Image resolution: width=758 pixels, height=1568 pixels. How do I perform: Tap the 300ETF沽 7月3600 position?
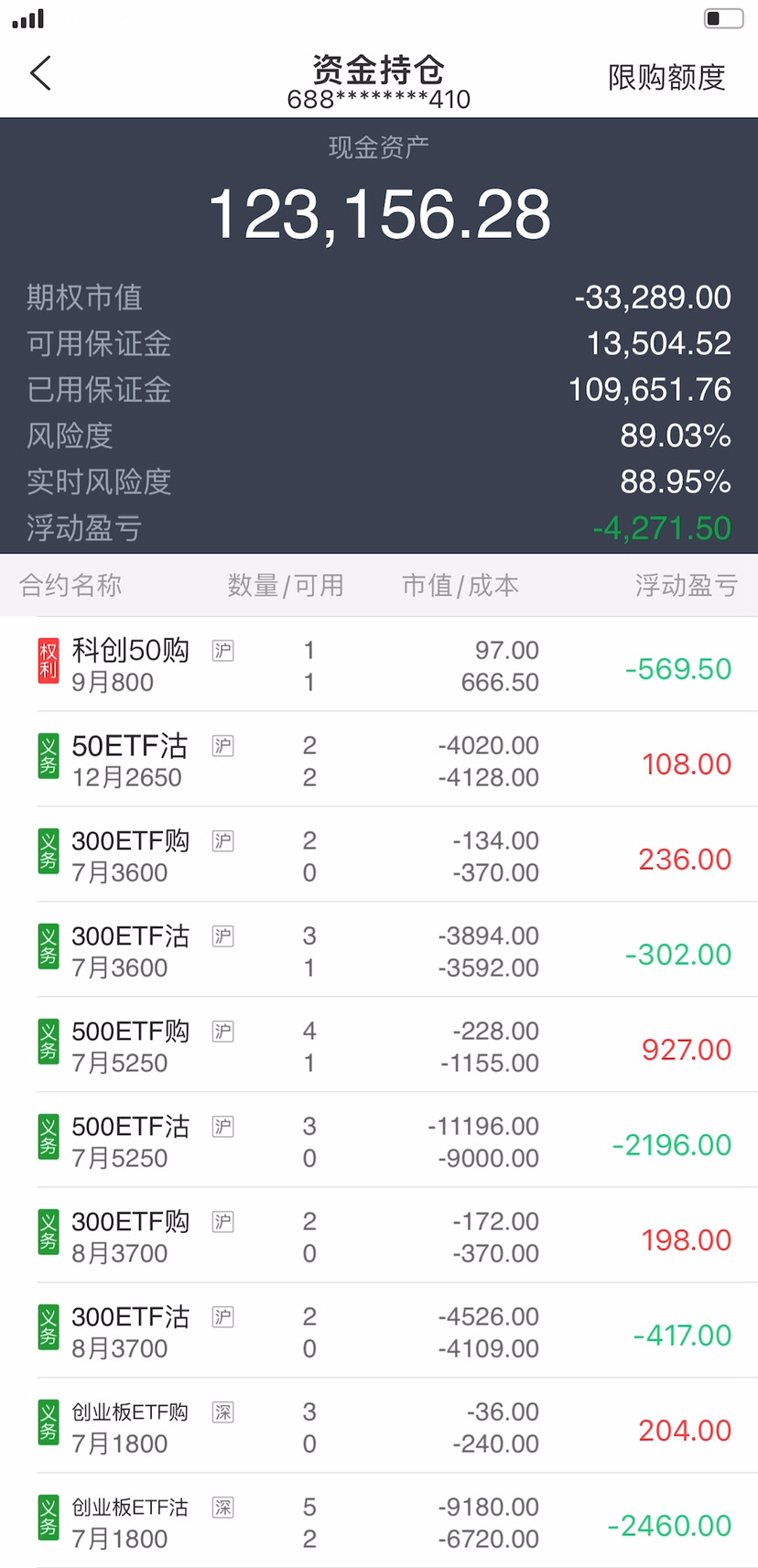coord(379,951)
